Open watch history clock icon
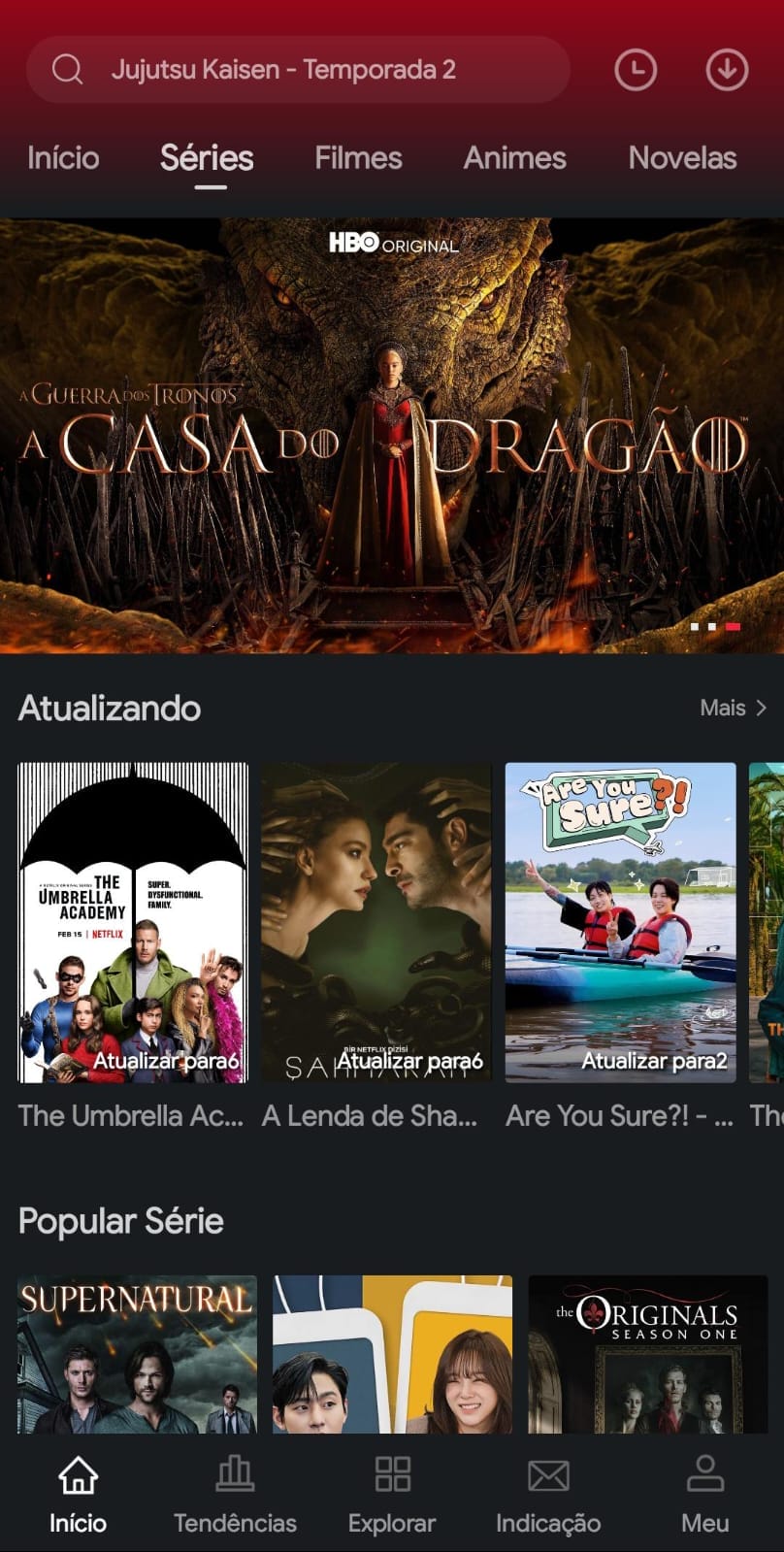This screenshot has height=1552, width=784. tap(636, 70)
